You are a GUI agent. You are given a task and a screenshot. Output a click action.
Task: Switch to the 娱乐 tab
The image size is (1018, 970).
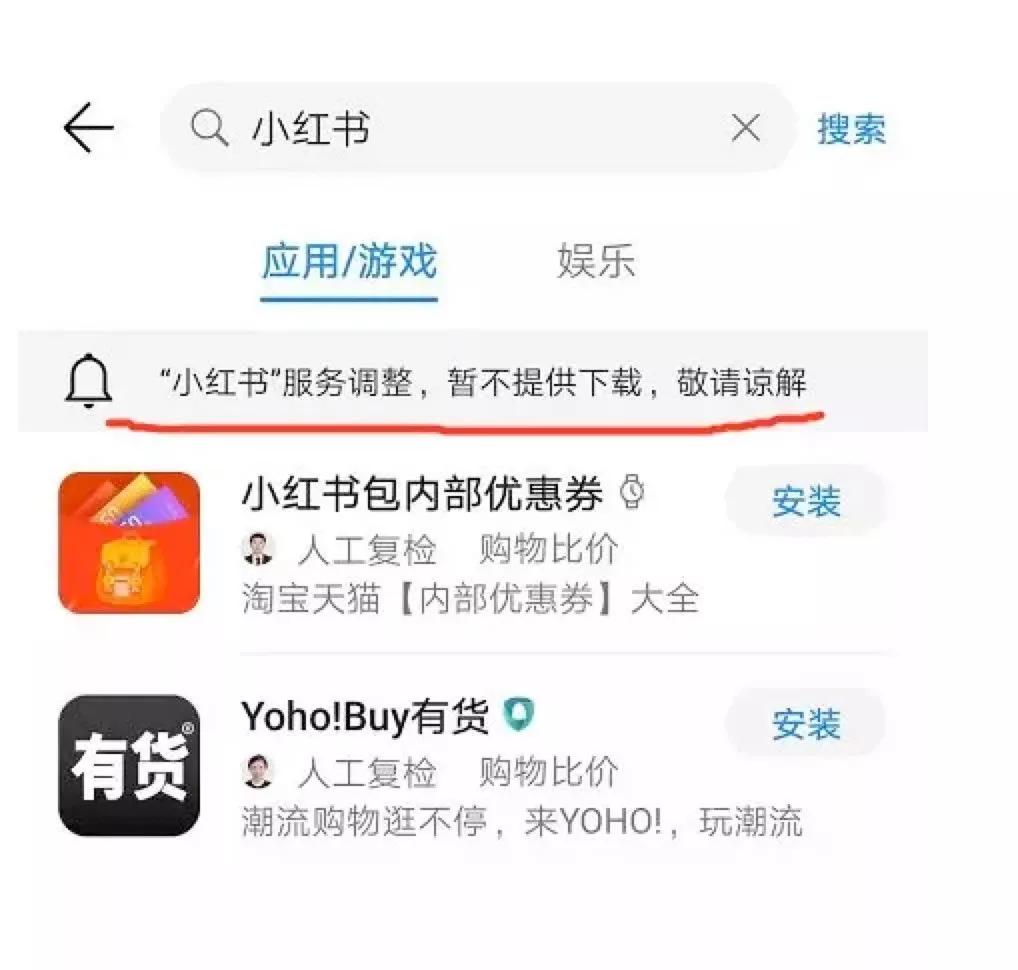596,262
